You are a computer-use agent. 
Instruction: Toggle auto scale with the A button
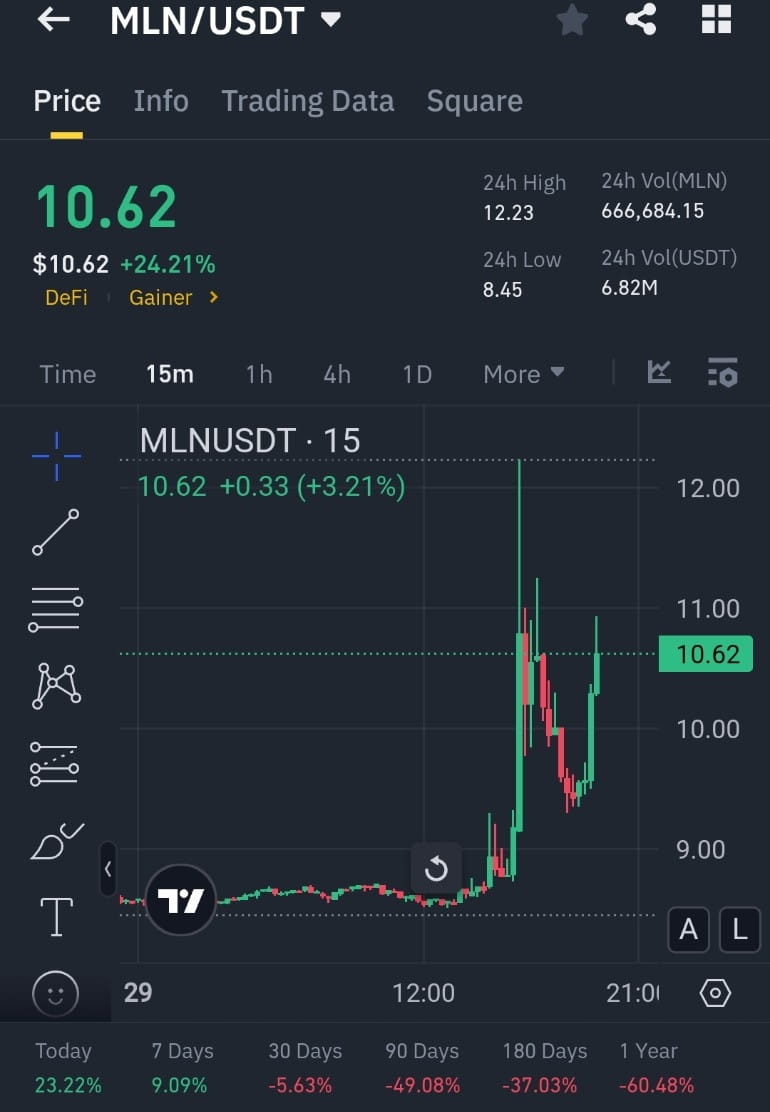pyautogui.click(x=688, y=929)
